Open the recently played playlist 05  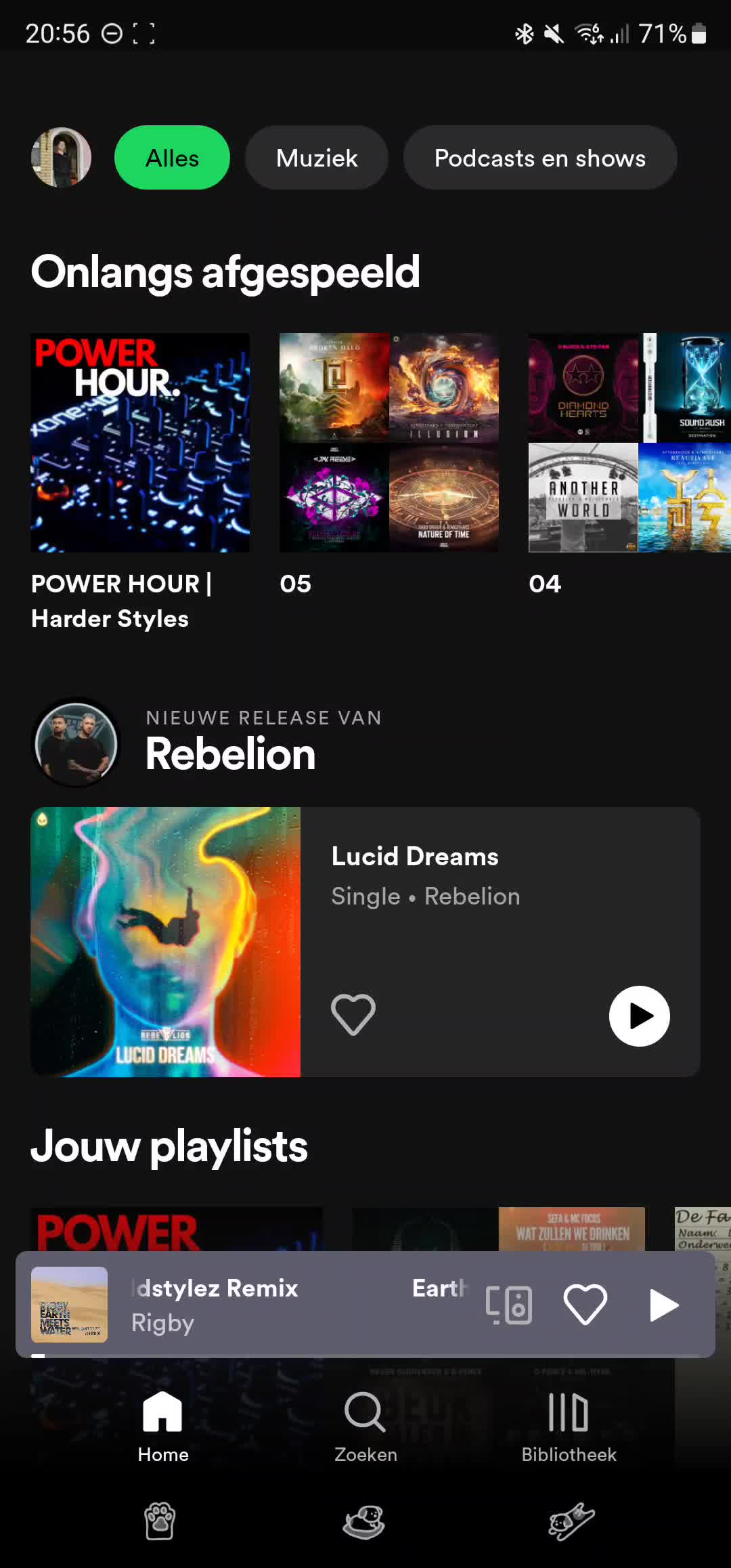point(389,443)
